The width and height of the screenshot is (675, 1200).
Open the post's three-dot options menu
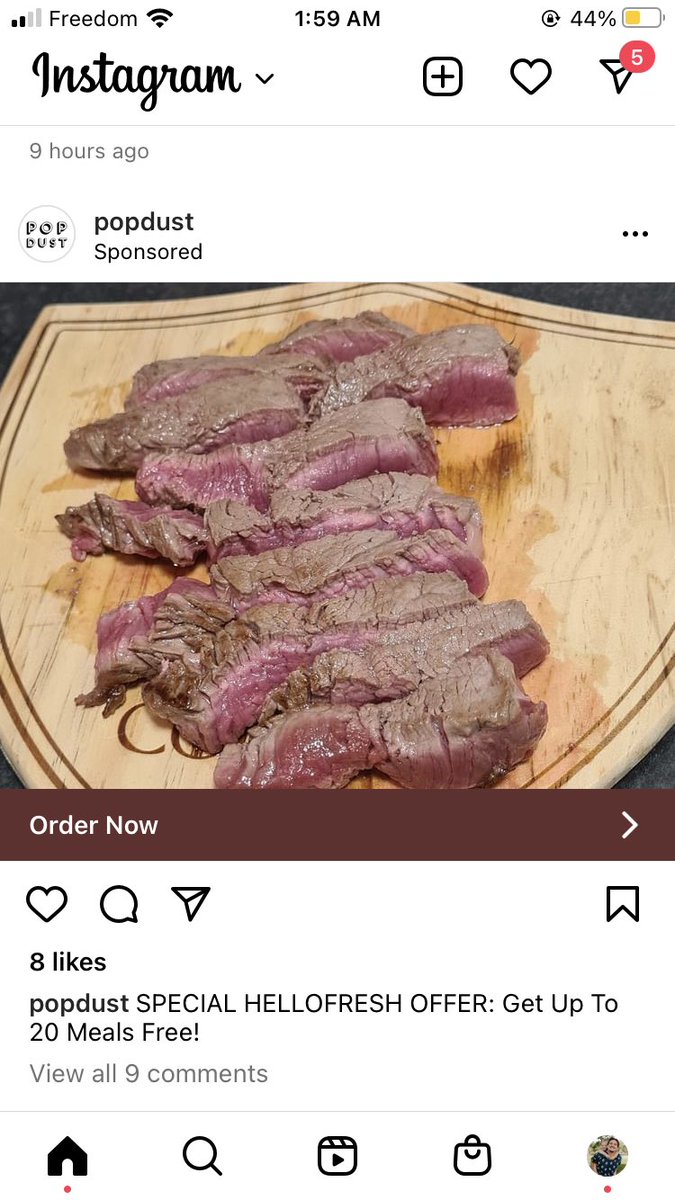(635, 234)
